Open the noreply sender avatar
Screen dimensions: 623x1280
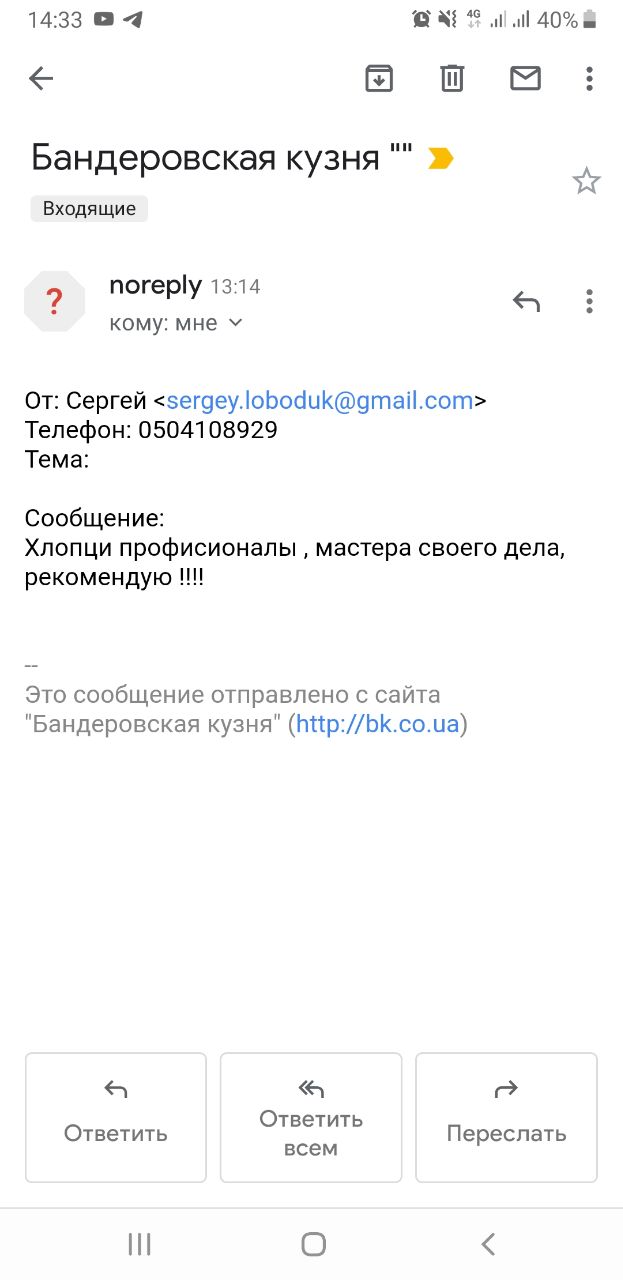point(55,301)
